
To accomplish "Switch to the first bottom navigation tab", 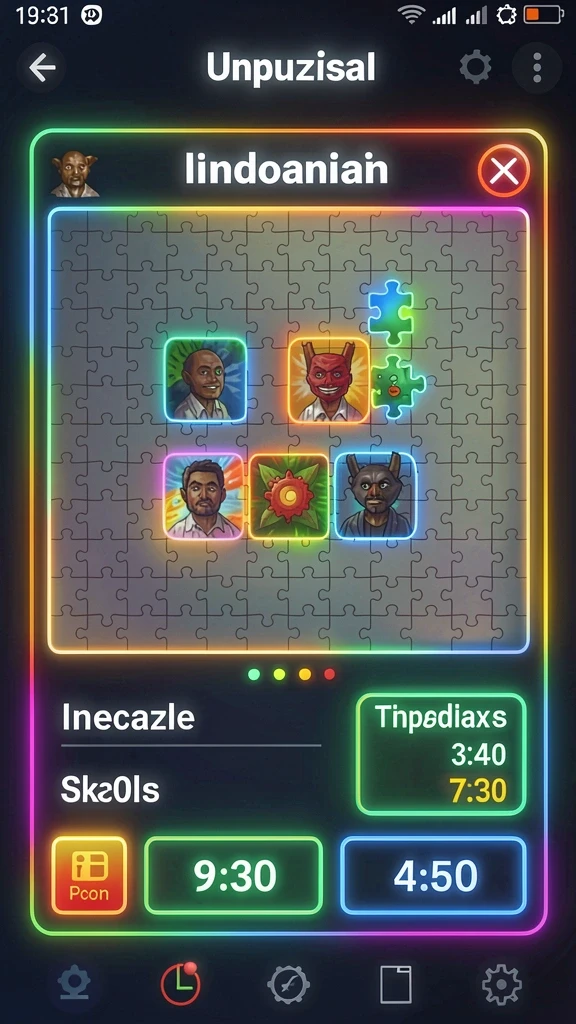I will [74, 984].
